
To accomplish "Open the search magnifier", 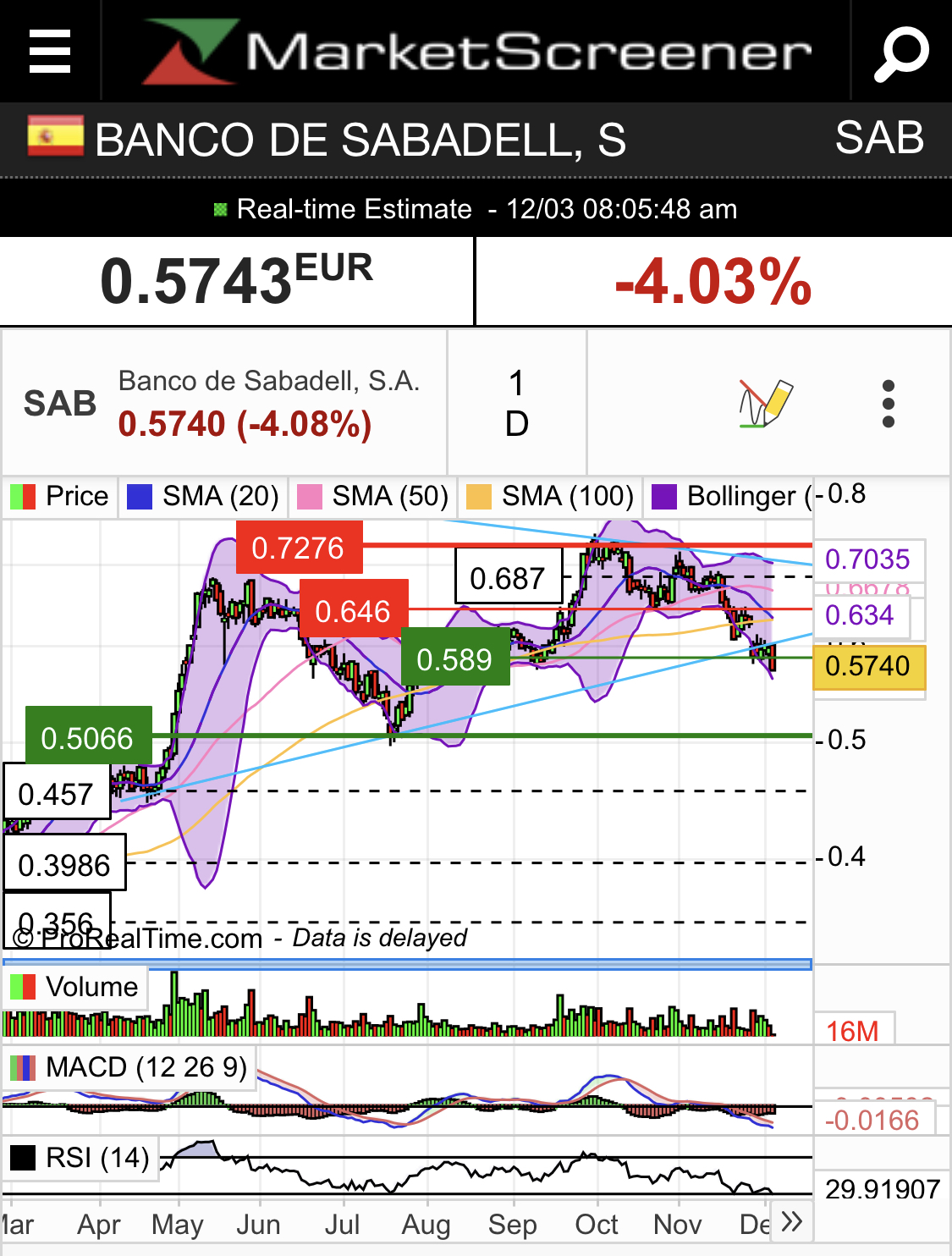I will point(900,52).
